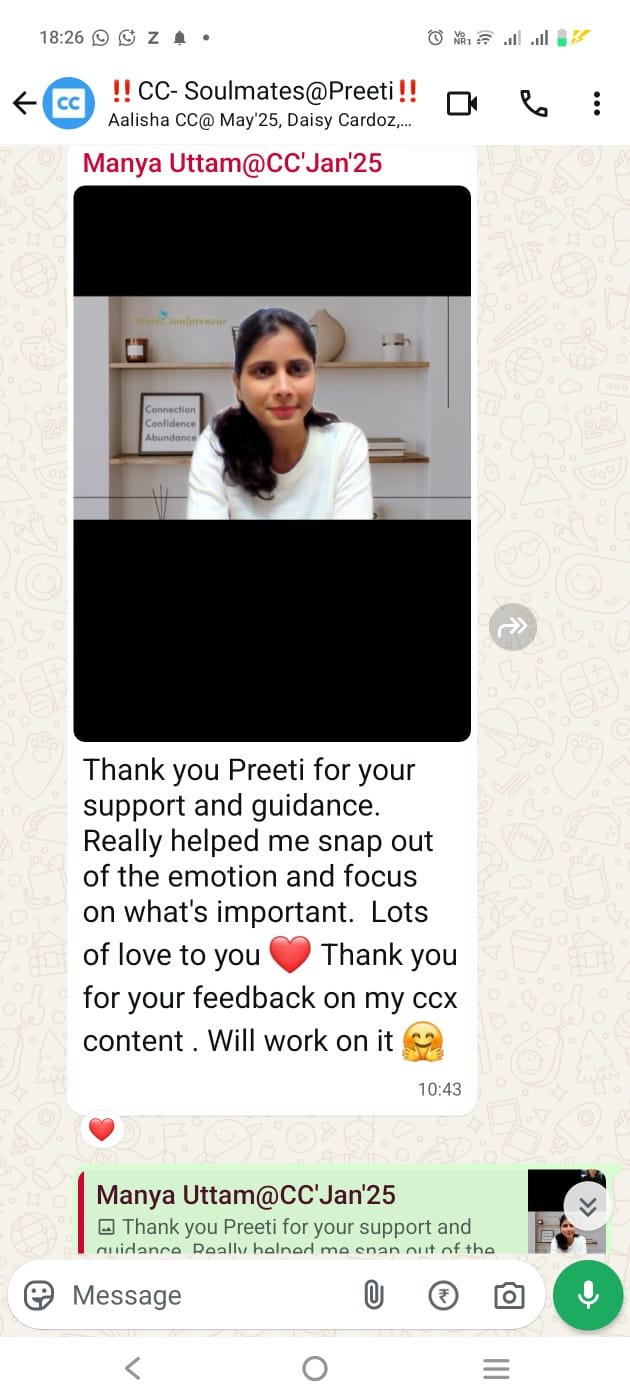This screenshot has width=630, height=1400.
Task: Forward Manya Uttam's image message
Action: tap(513, 627)
